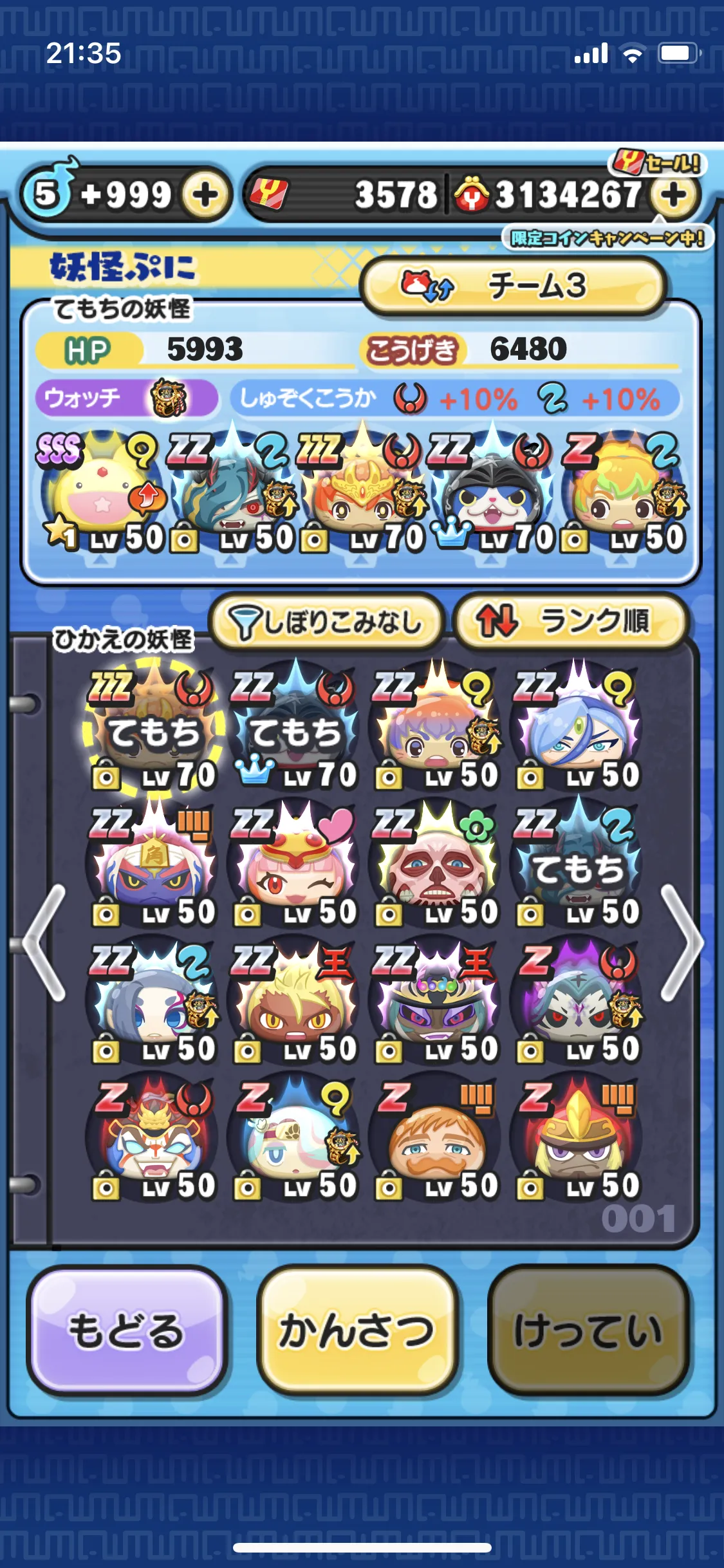Add Y-money with plus next to 3134267
This screenshot has height=1568, width=724.
[x=673, y=194]
